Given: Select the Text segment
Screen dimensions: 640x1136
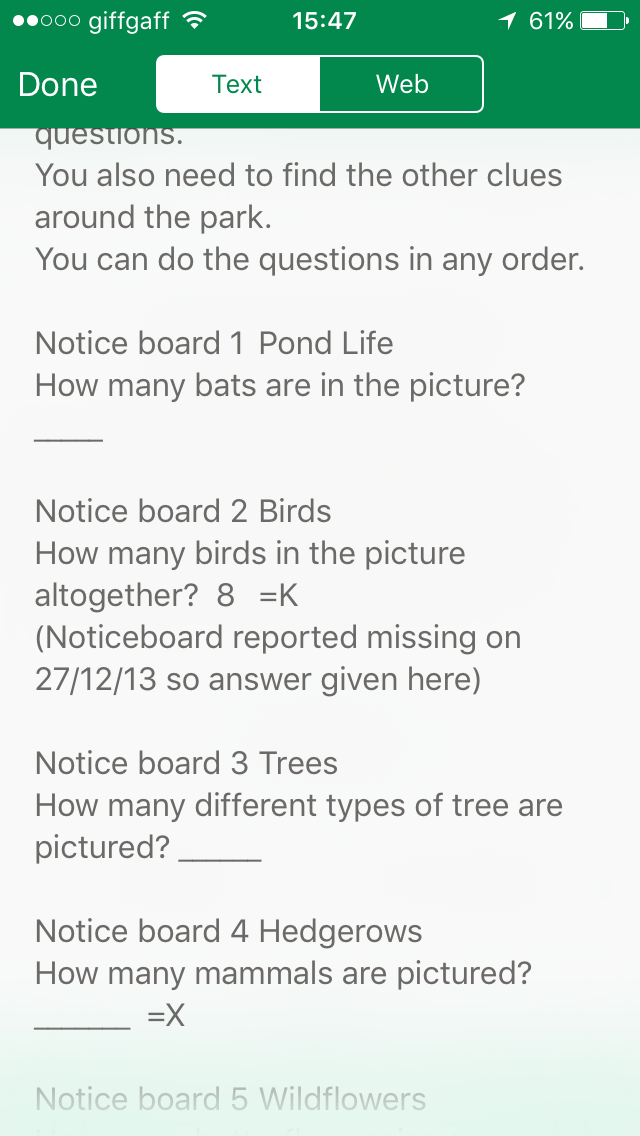Looking at the screenshot, I should click(238, 84).
